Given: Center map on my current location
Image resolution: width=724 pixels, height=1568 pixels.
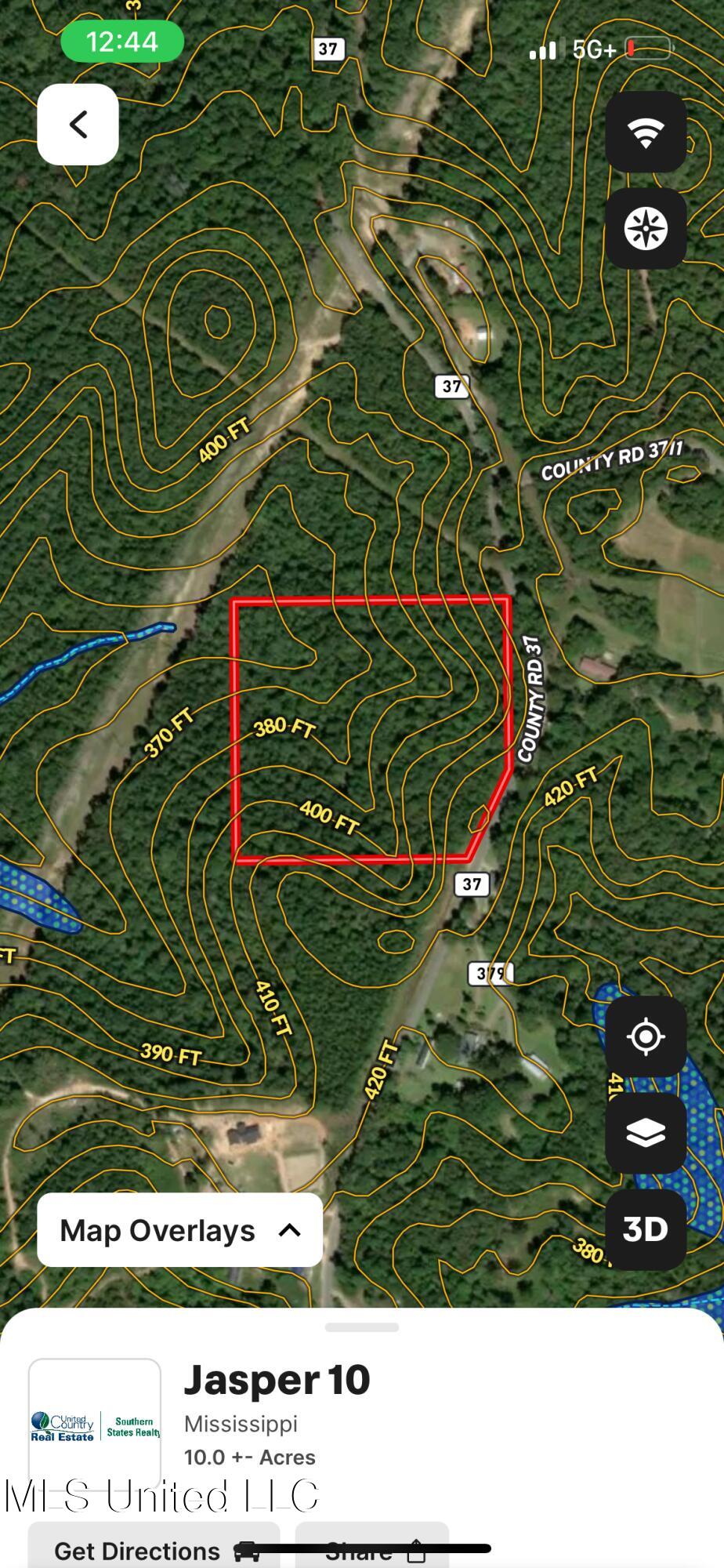Looking at the screenshot, I should [x=646, y=1036].
